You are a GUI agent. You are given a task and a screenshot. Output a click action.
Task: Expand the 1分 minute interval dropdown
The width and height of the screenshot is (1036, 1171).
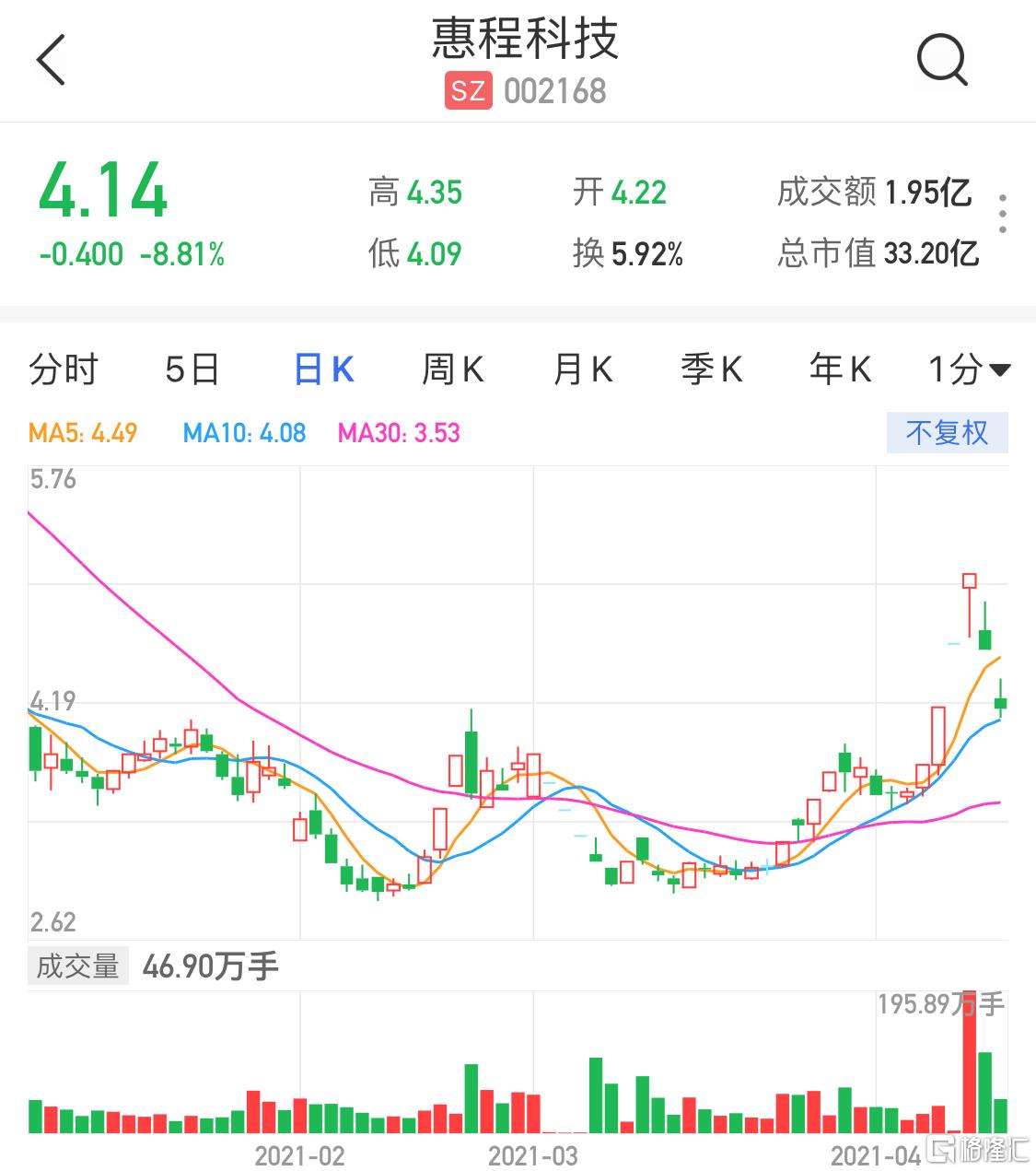[969, 369]
